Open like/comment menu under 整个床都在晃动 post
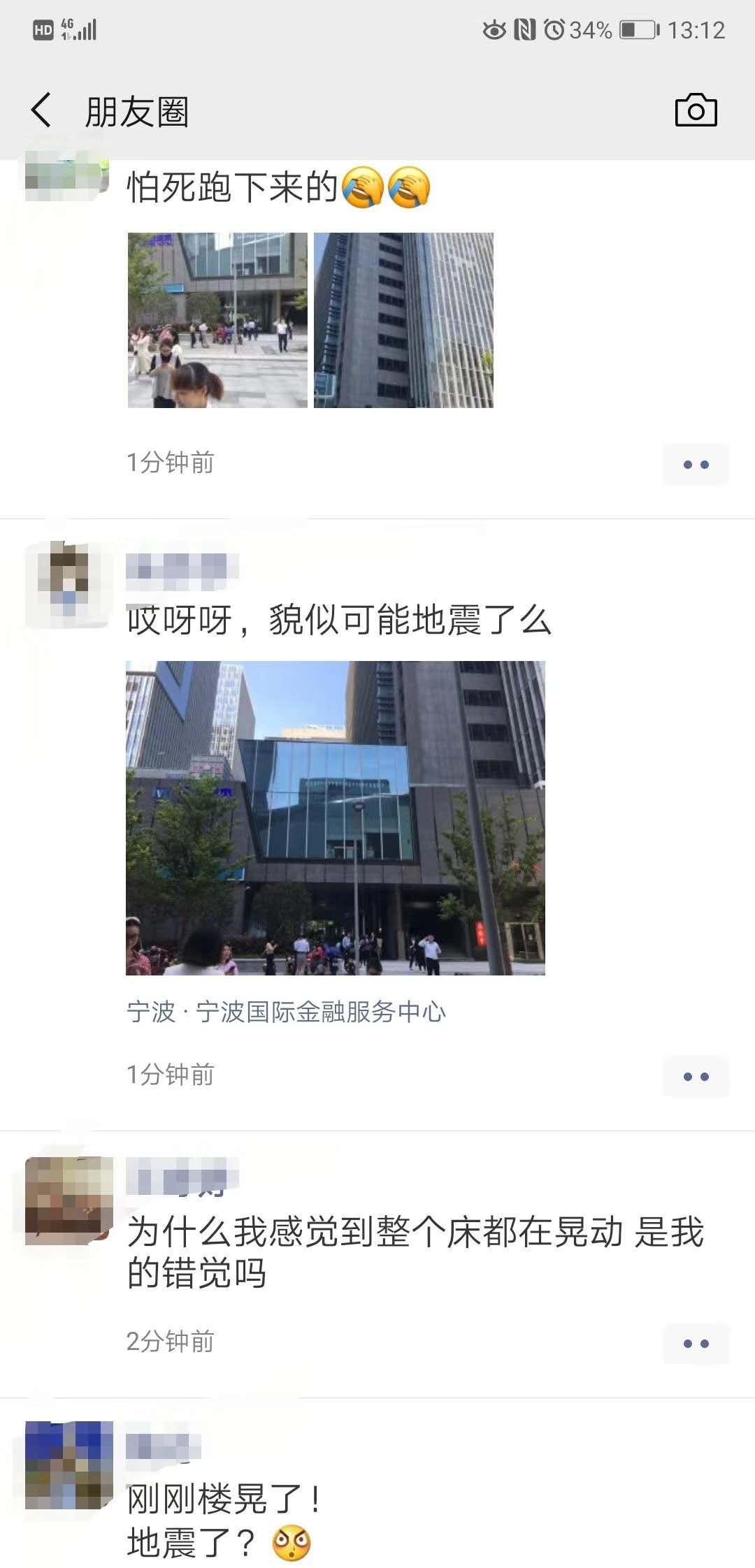This screenshot has width=755, height=1568. [x=696, y=1344]
